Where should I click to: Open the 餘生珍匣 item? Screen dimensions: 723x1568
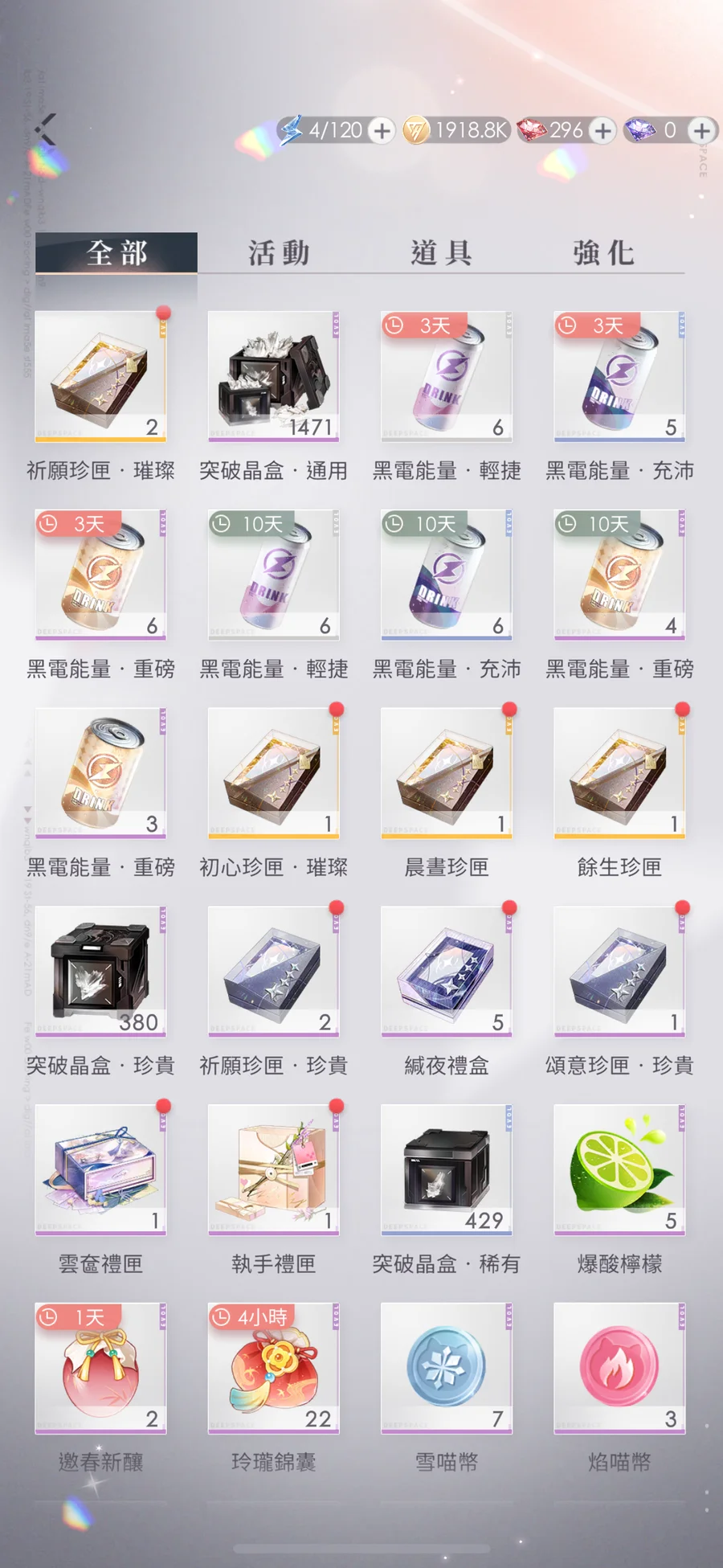[x=619, y=773]
